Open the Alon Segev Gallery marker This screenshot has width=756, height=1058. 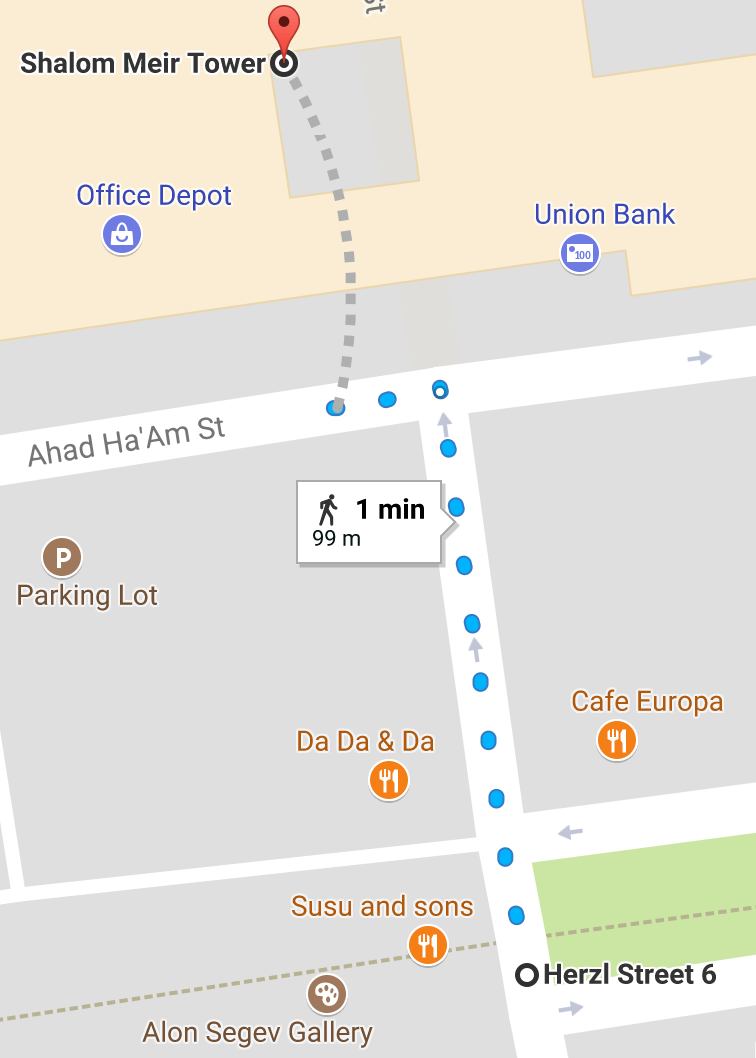click(x=326, y=993)
